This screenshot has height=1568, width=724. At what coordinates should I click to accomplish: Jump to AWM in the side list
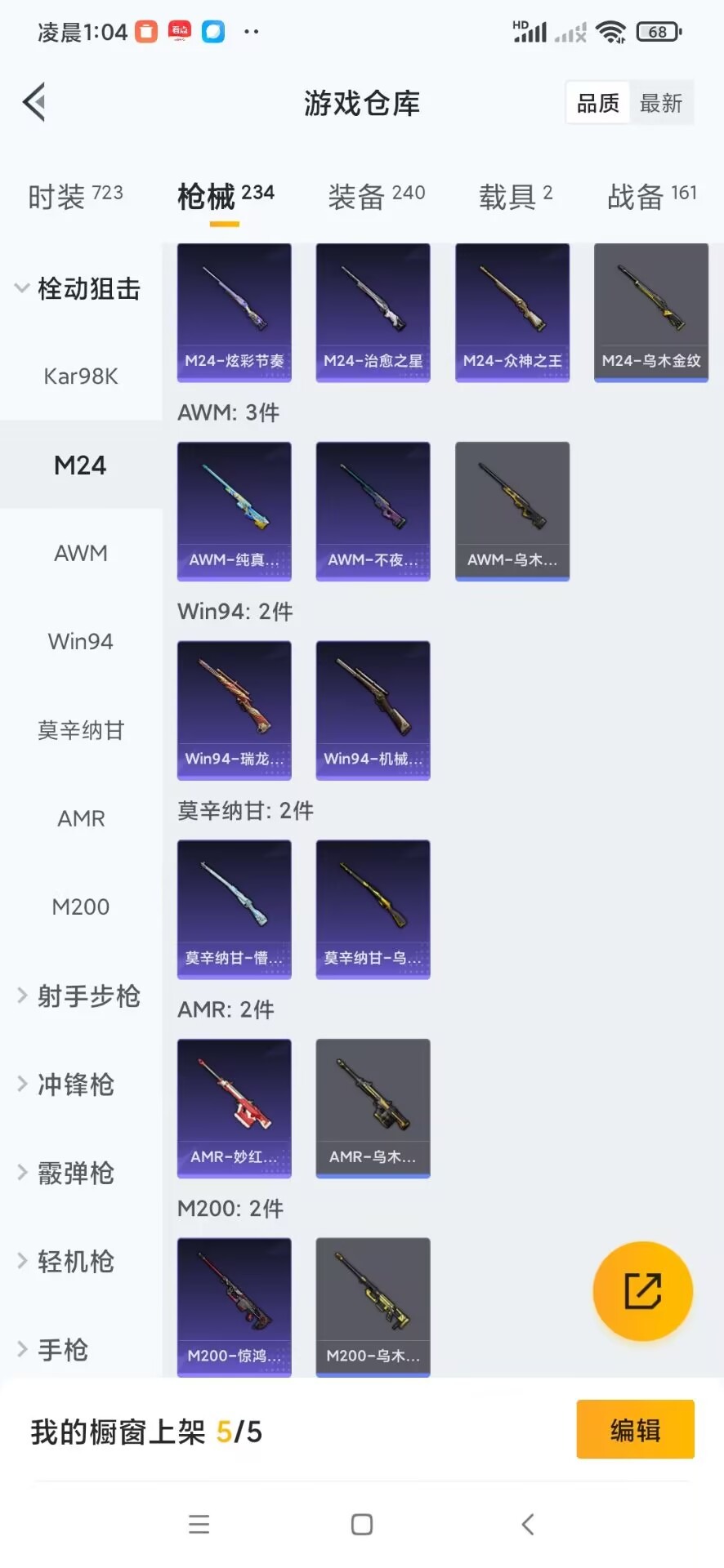[x=81, y=554]
